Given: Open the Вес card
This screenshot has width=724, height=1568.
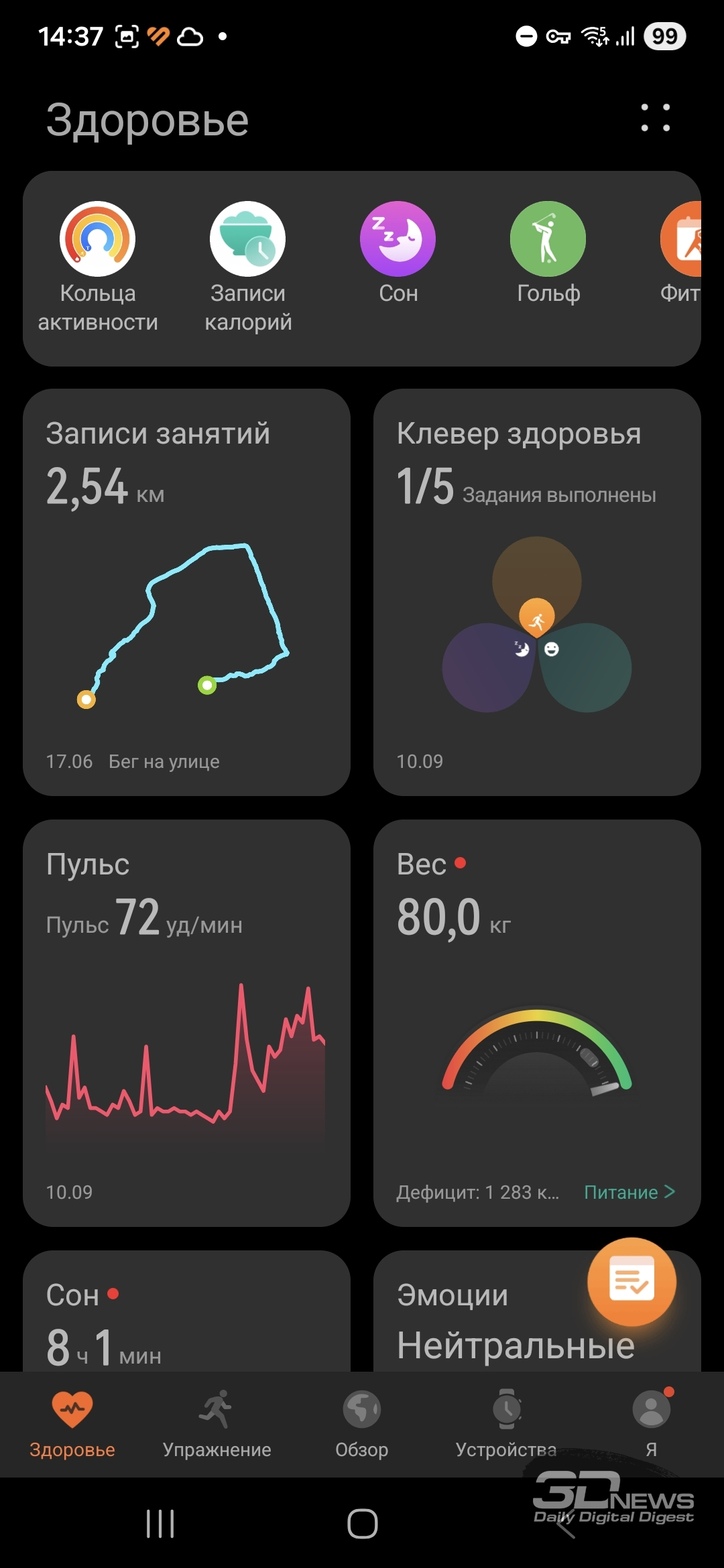Looking at the screenshot, I should pos(537,1023).
